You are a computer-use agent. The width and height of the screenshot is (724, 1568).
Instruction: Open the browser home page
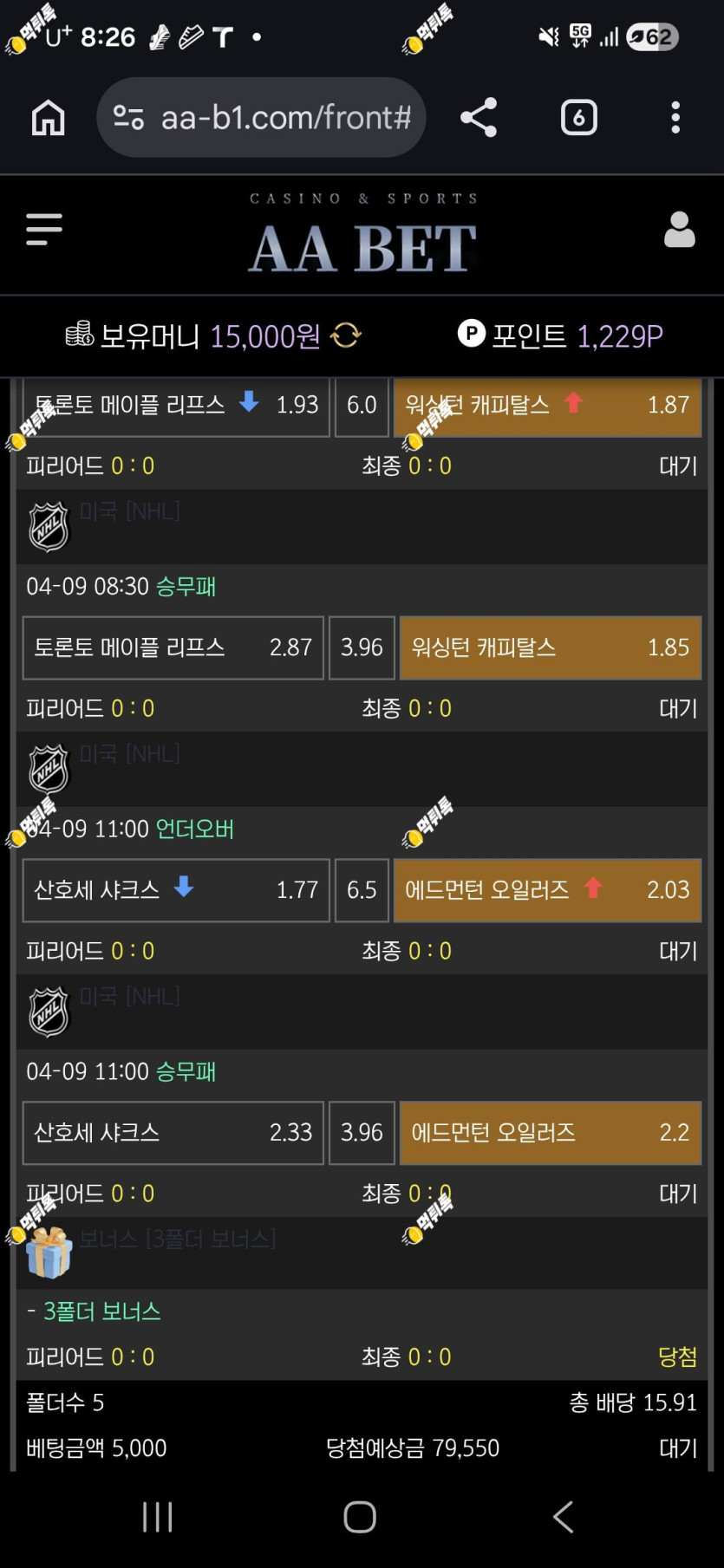[49, 118]
